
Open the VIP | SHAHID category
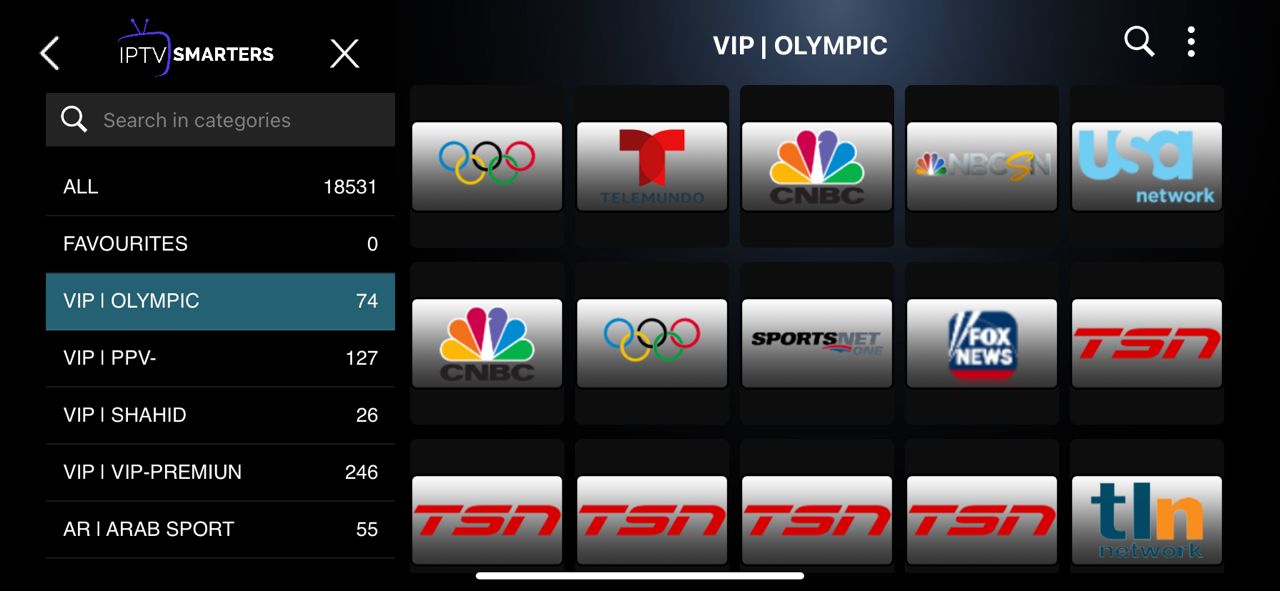pos(220,415)
